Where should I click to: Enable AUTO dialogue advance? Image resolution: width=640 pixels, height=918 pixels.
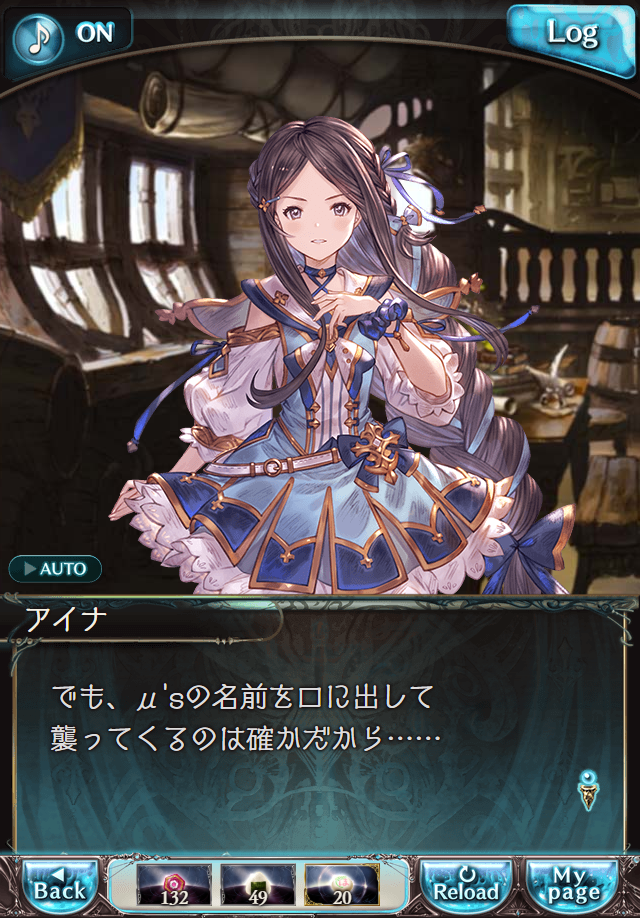(55, 569)
